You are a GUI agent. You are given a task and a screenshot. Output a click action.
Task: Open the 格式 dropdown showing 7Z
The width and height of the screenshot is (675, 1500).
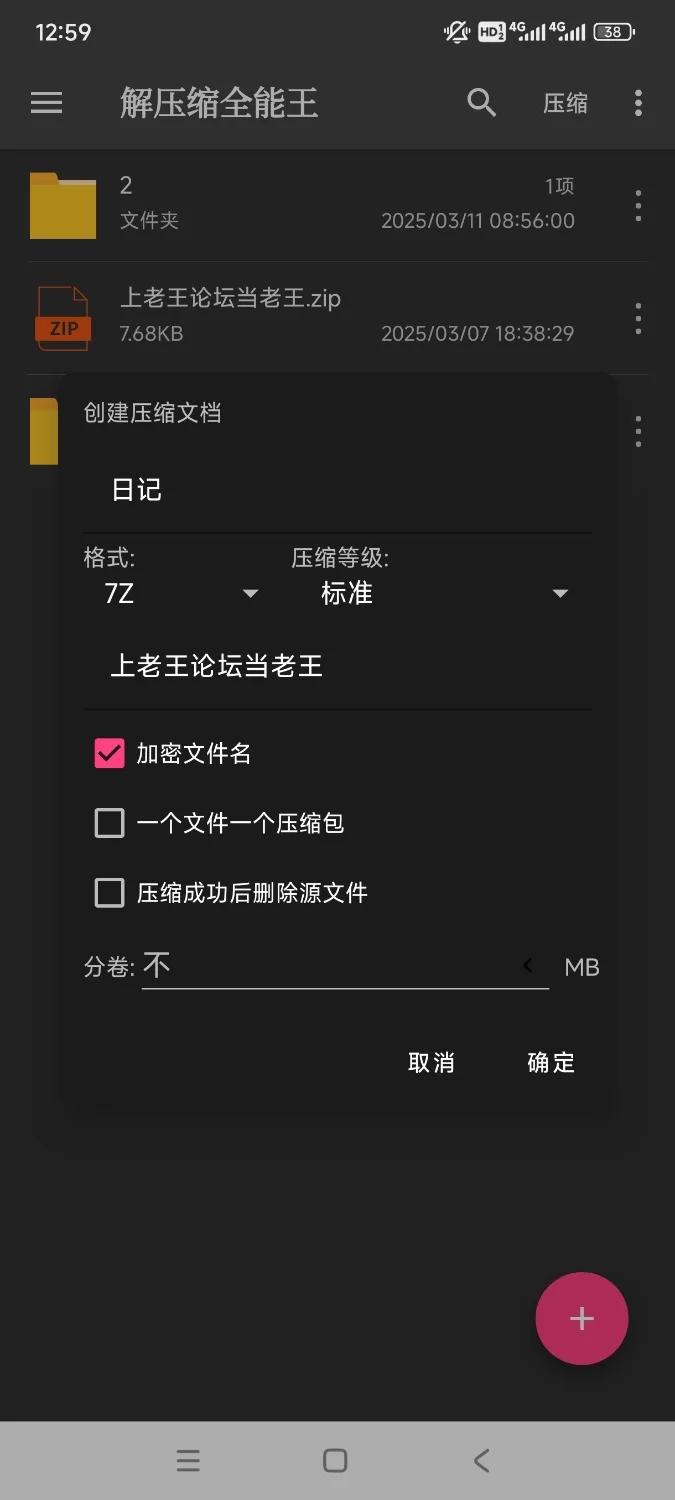click(178, 594)
